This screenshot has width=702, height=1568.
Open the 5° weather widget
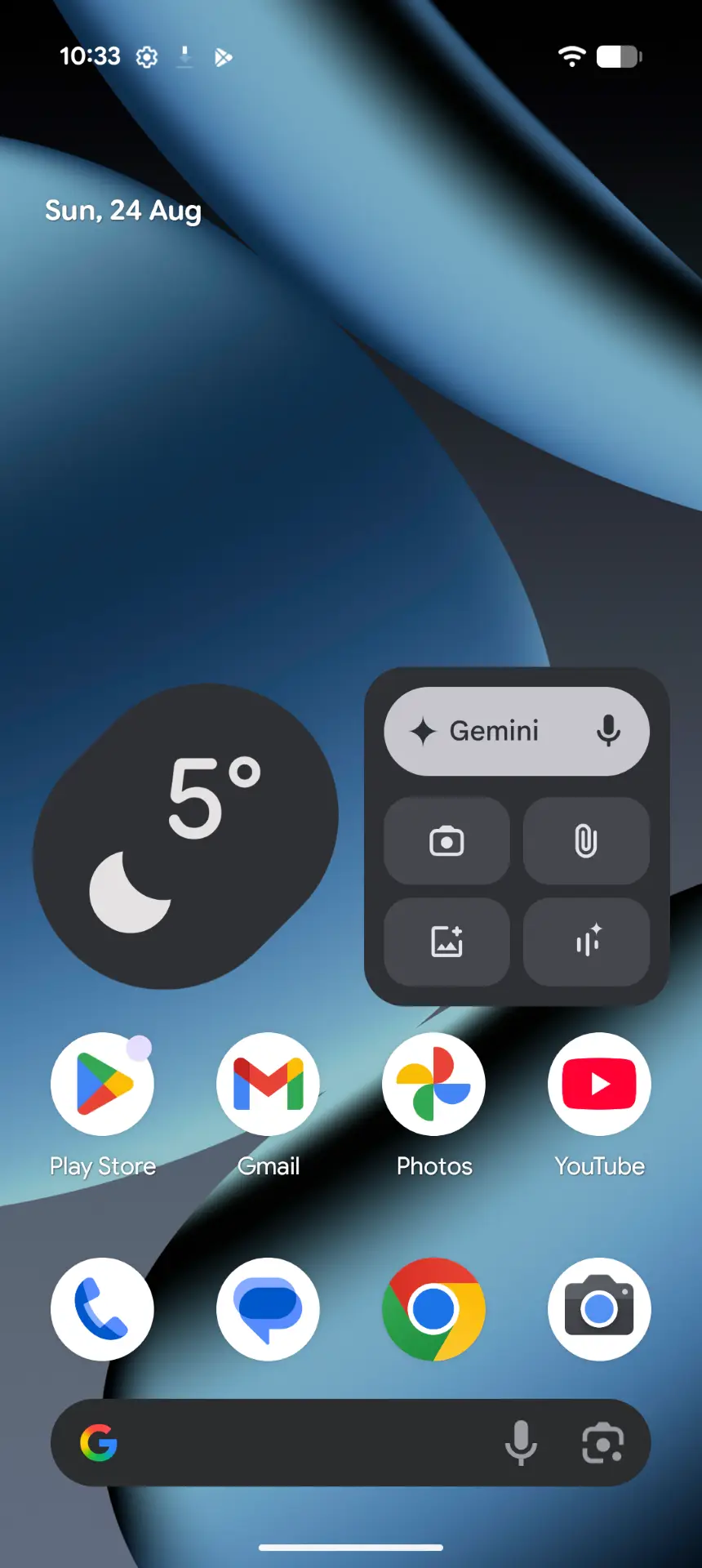[x=186, y=835]
